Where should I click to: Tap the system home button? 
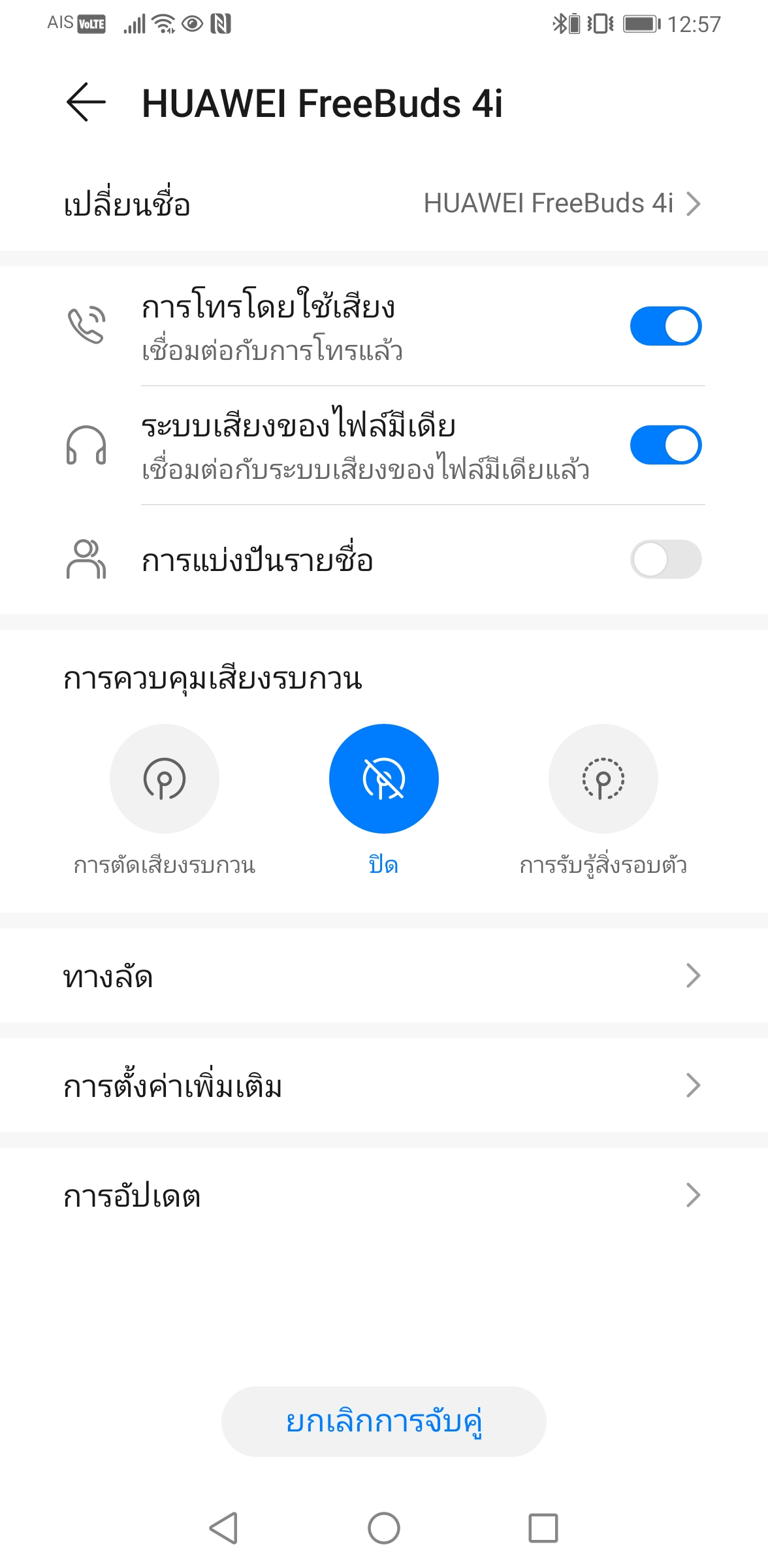(384, 1528)
